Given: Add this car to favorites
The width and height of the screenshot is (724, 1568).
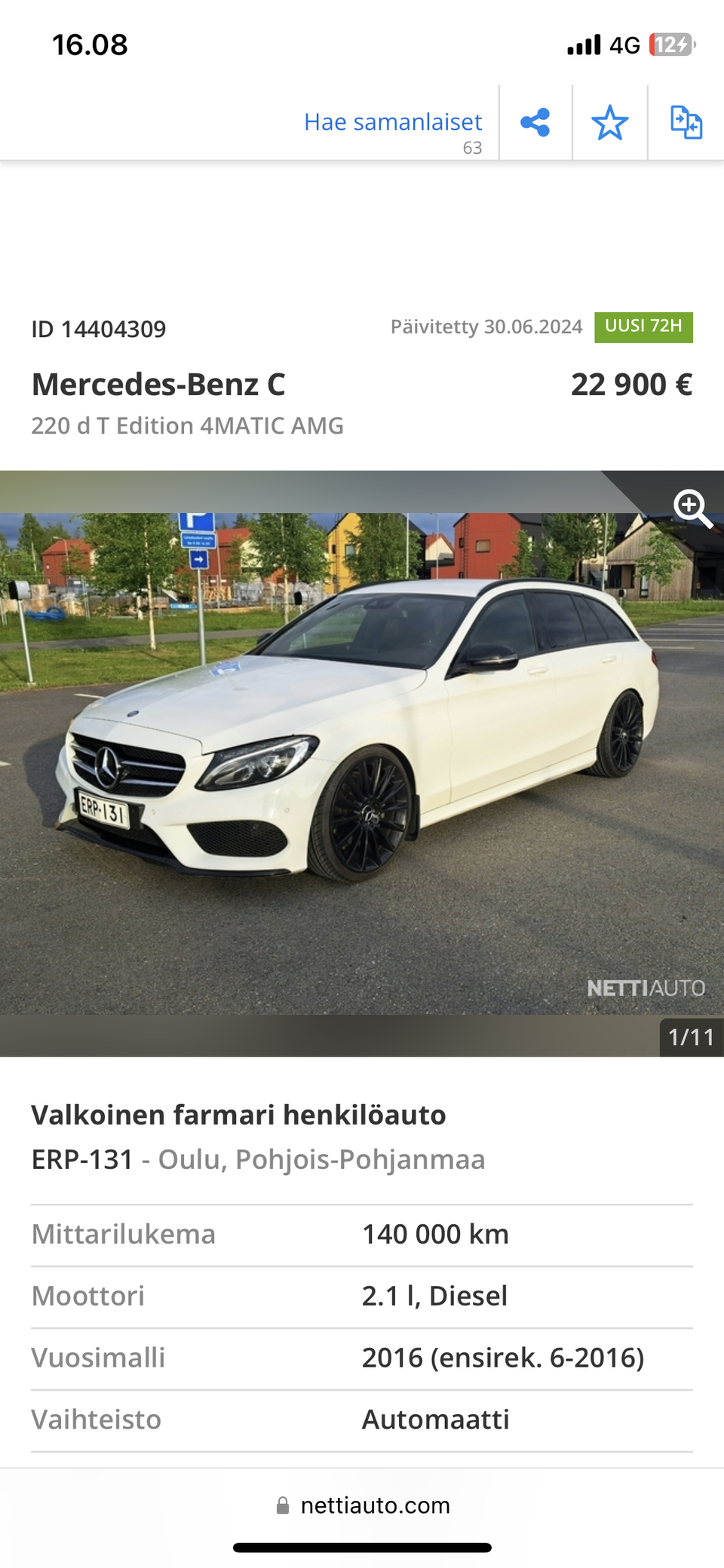Looking at the screenshot, I should point(609,123).
